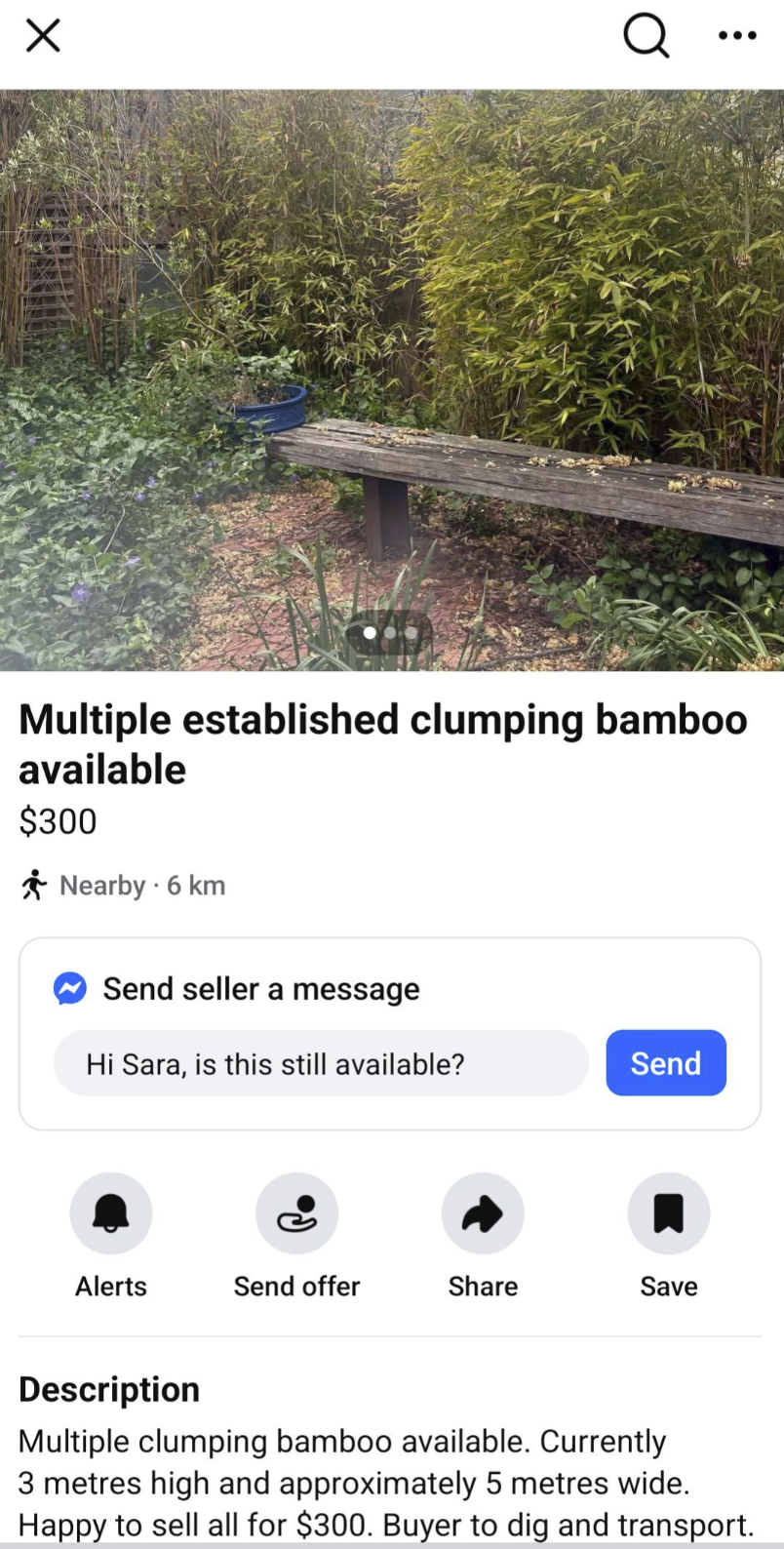
Task: Save the listing for later
Action: tap(668, 1213)
